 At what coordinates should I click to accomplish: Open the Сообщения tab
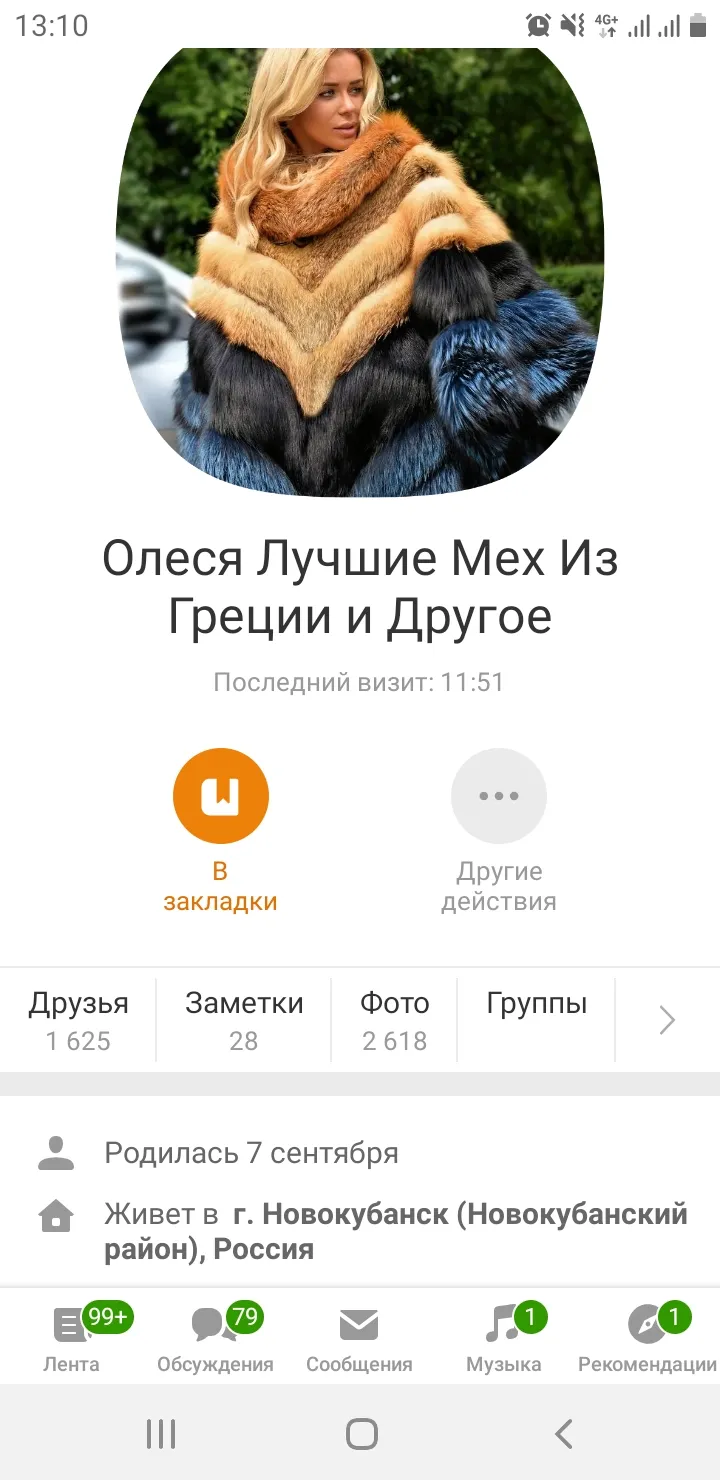pyautogui.click(x=359, y=1338)
